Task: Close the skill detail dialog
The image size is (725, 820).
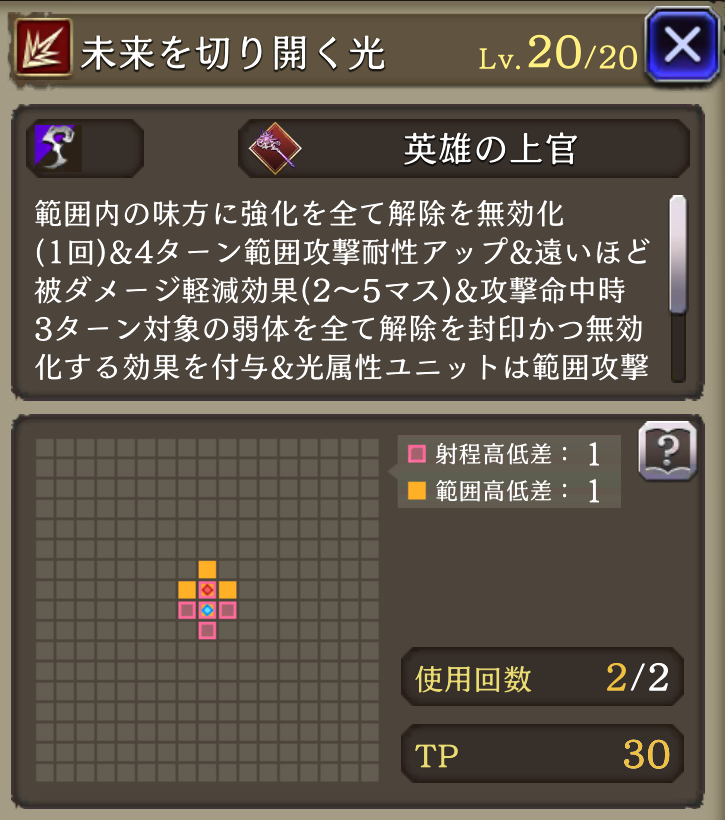Action: [683, 47]
